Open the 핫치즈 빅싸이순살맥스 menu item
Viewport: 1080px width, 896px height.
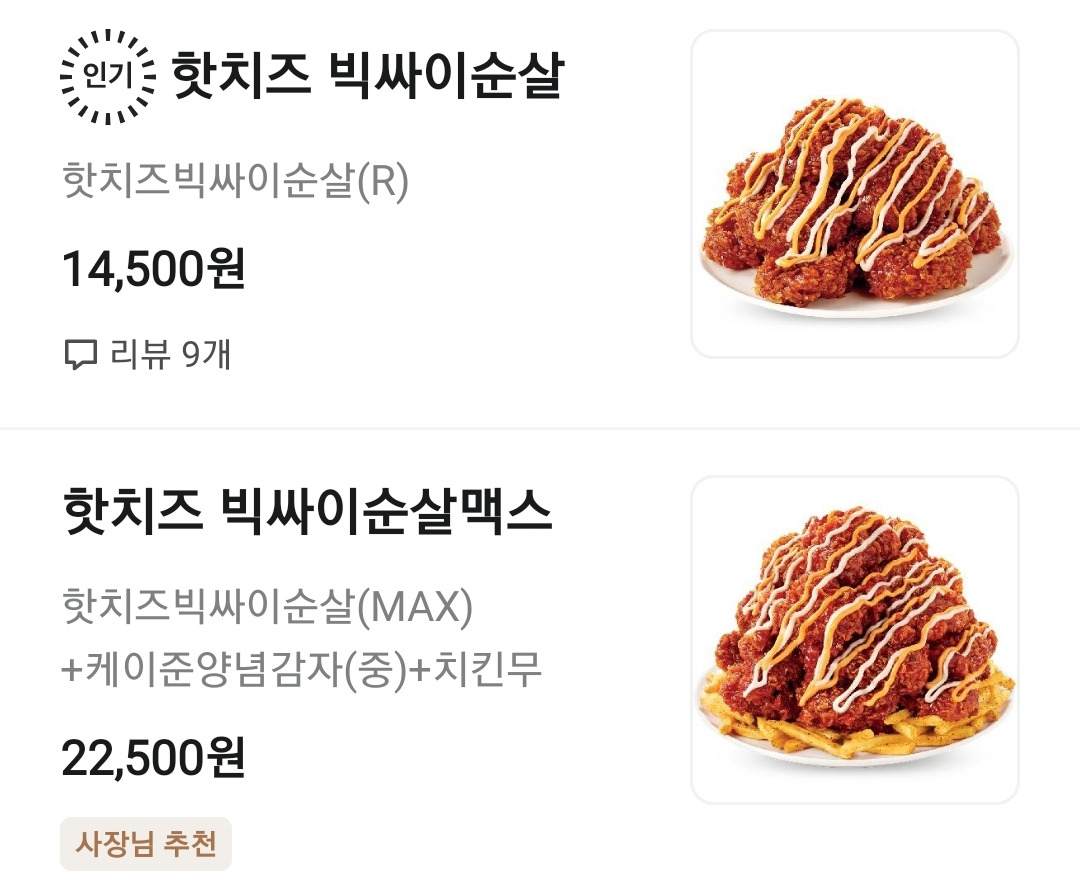[x=307, y=512]
